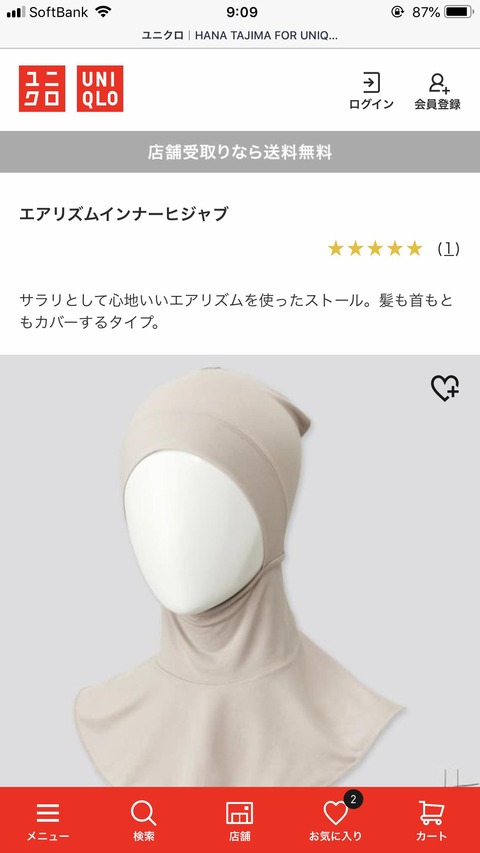Image resolution: width=480 pixels, height=853 pixels.
Task: Open お気に入り favorites list
Action: (x=336, y=821)
